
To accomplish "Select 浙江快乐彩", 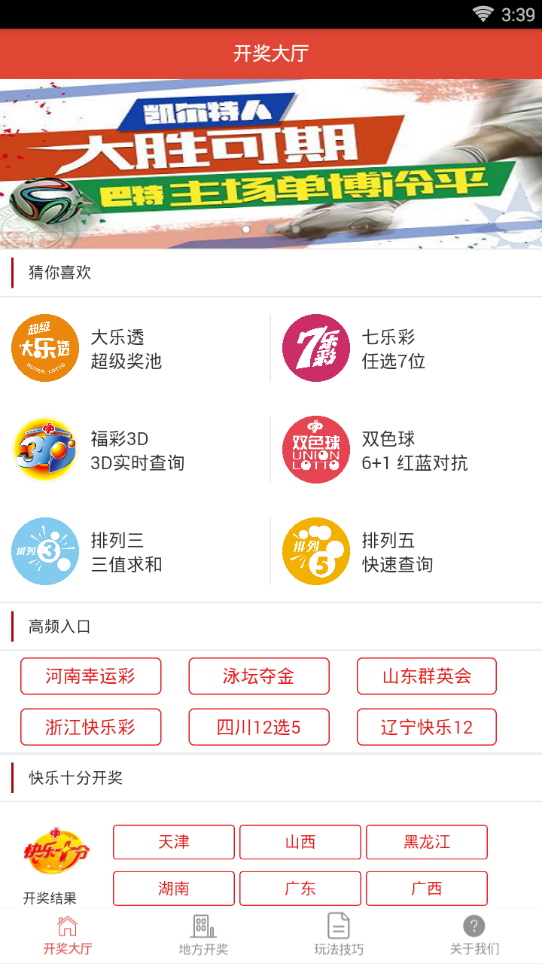I will [90, 727].
